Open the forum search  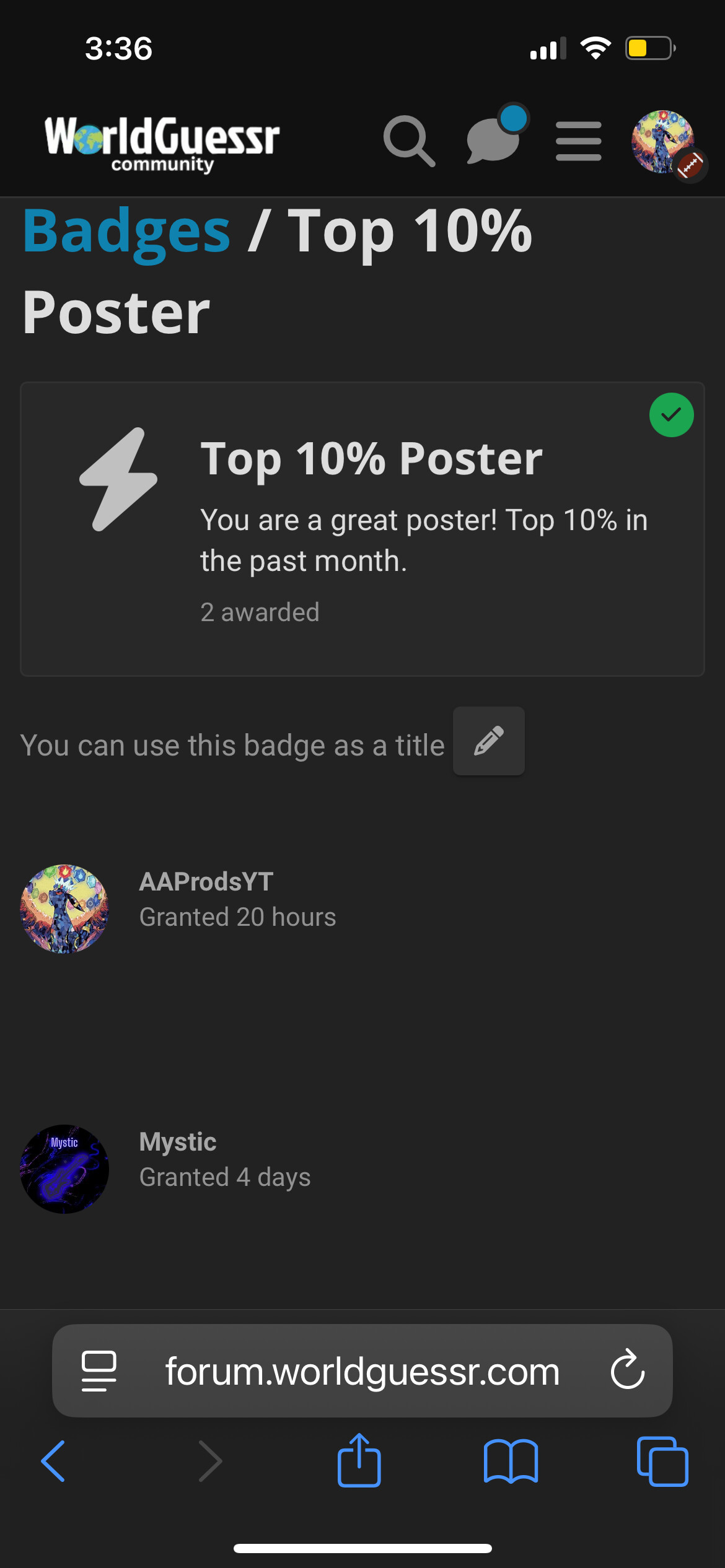click(x=408, y=141)
